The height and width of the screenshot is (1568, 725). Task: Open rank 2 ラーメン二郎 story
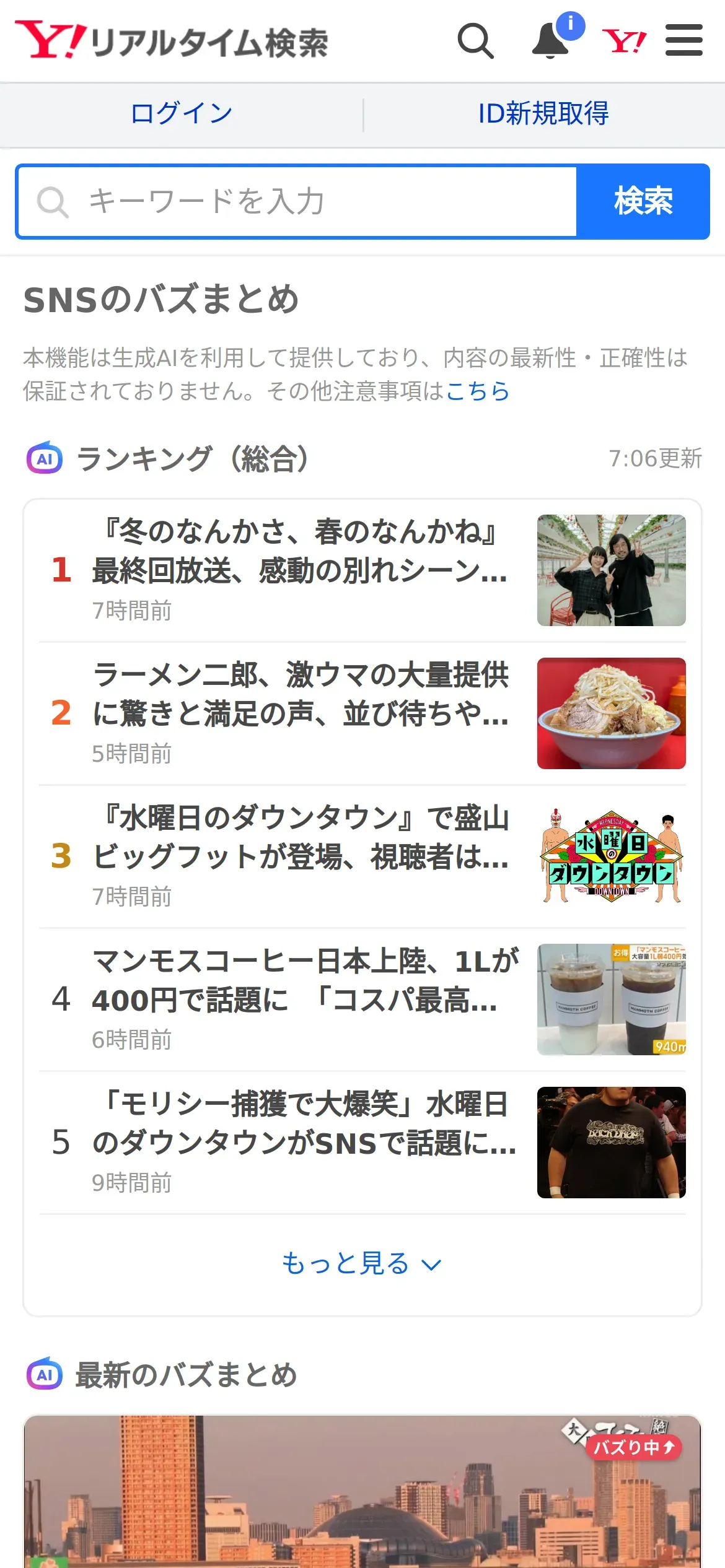[297, 713]
